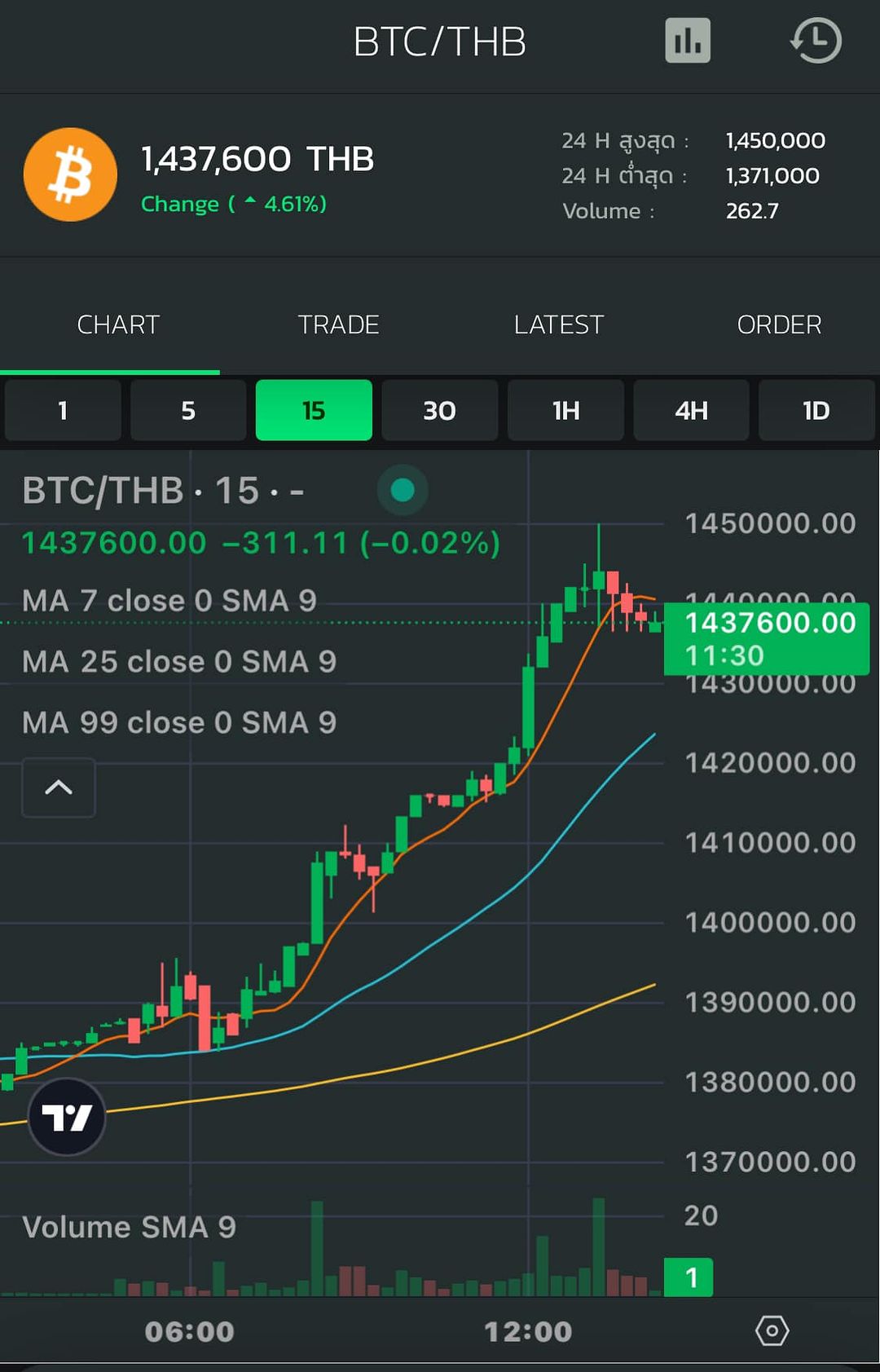Open chart settings hexagon icon

point(772,1331)
